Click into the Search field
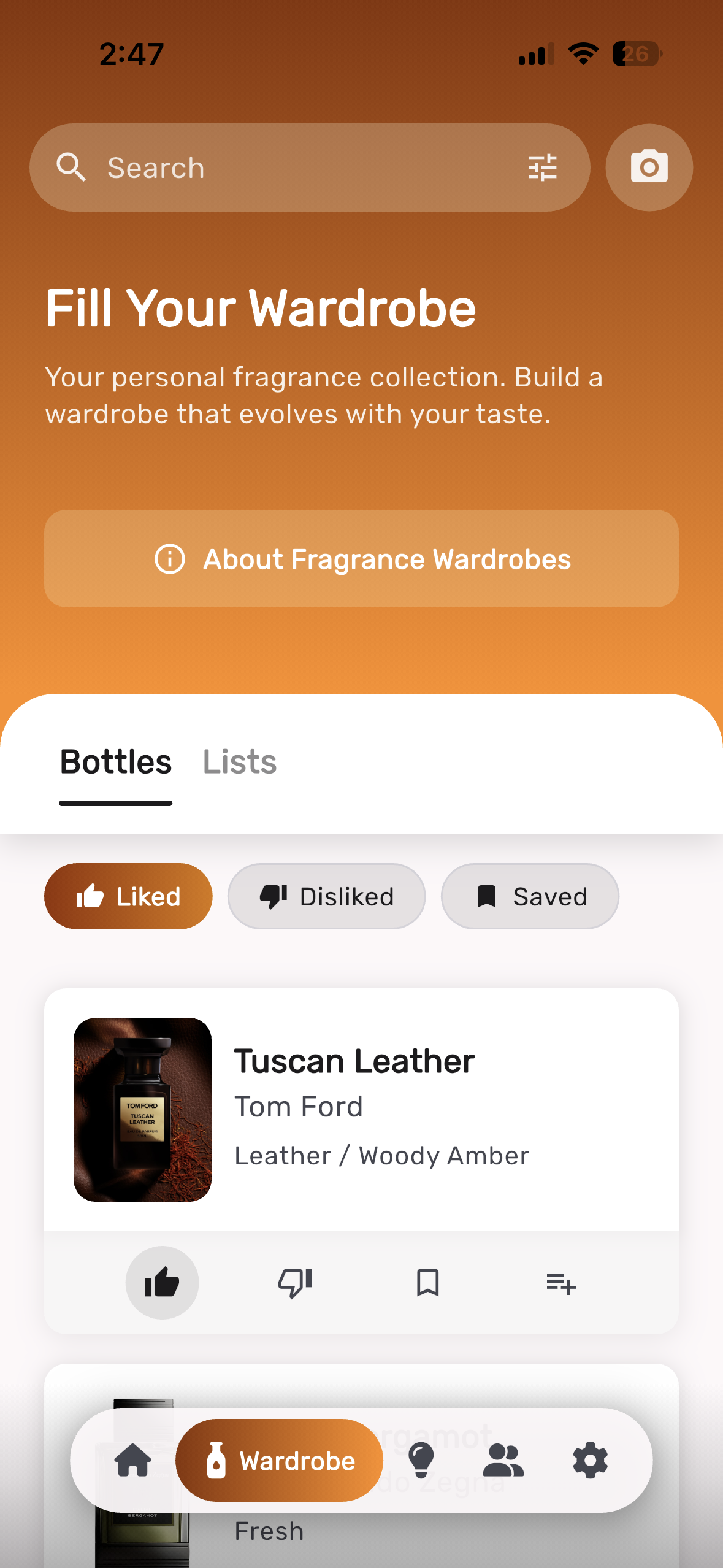The height and width of the screenshot is (1568, 723). click(x=245, y=167)
